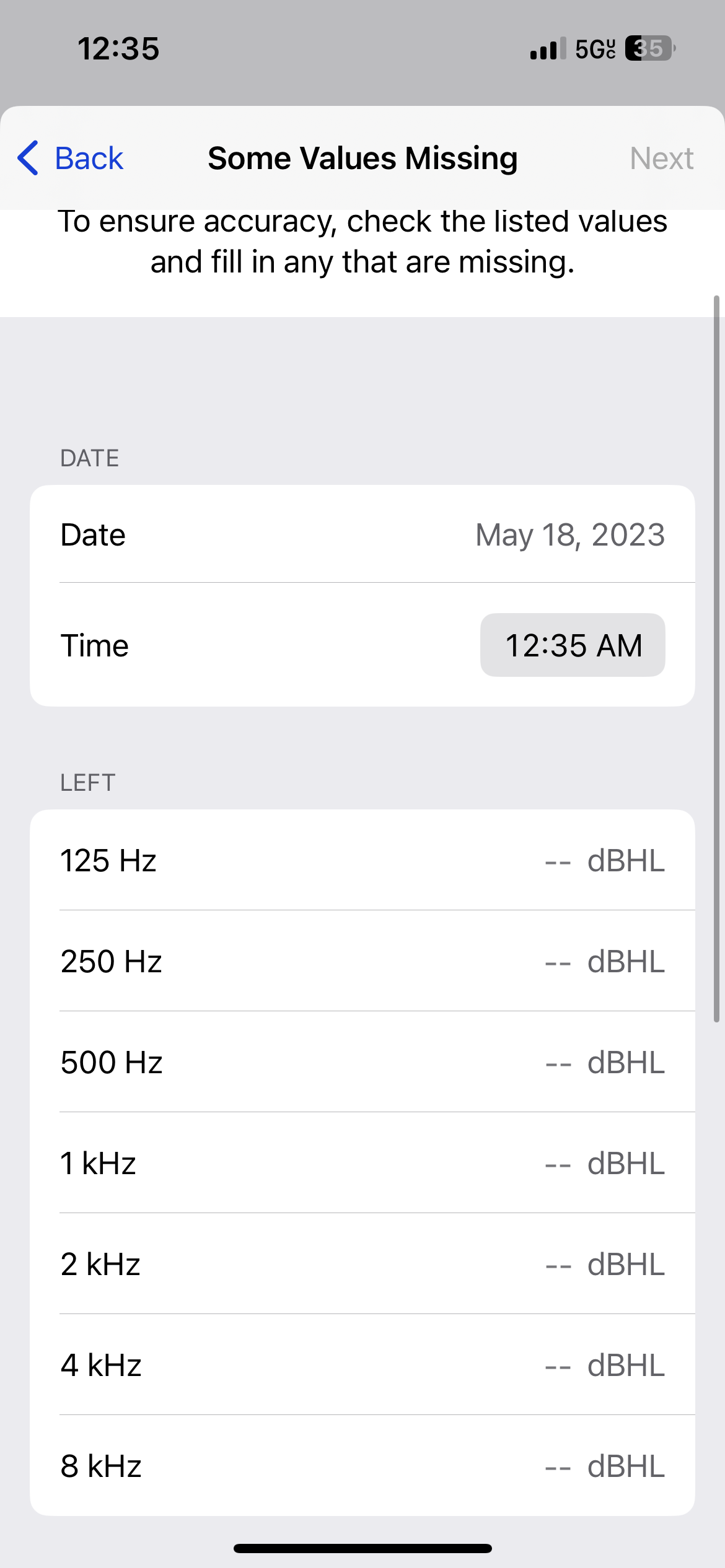Tap the 8 kHz dBHL field
Viewport: 725px width, 1568px height.
604,1465
